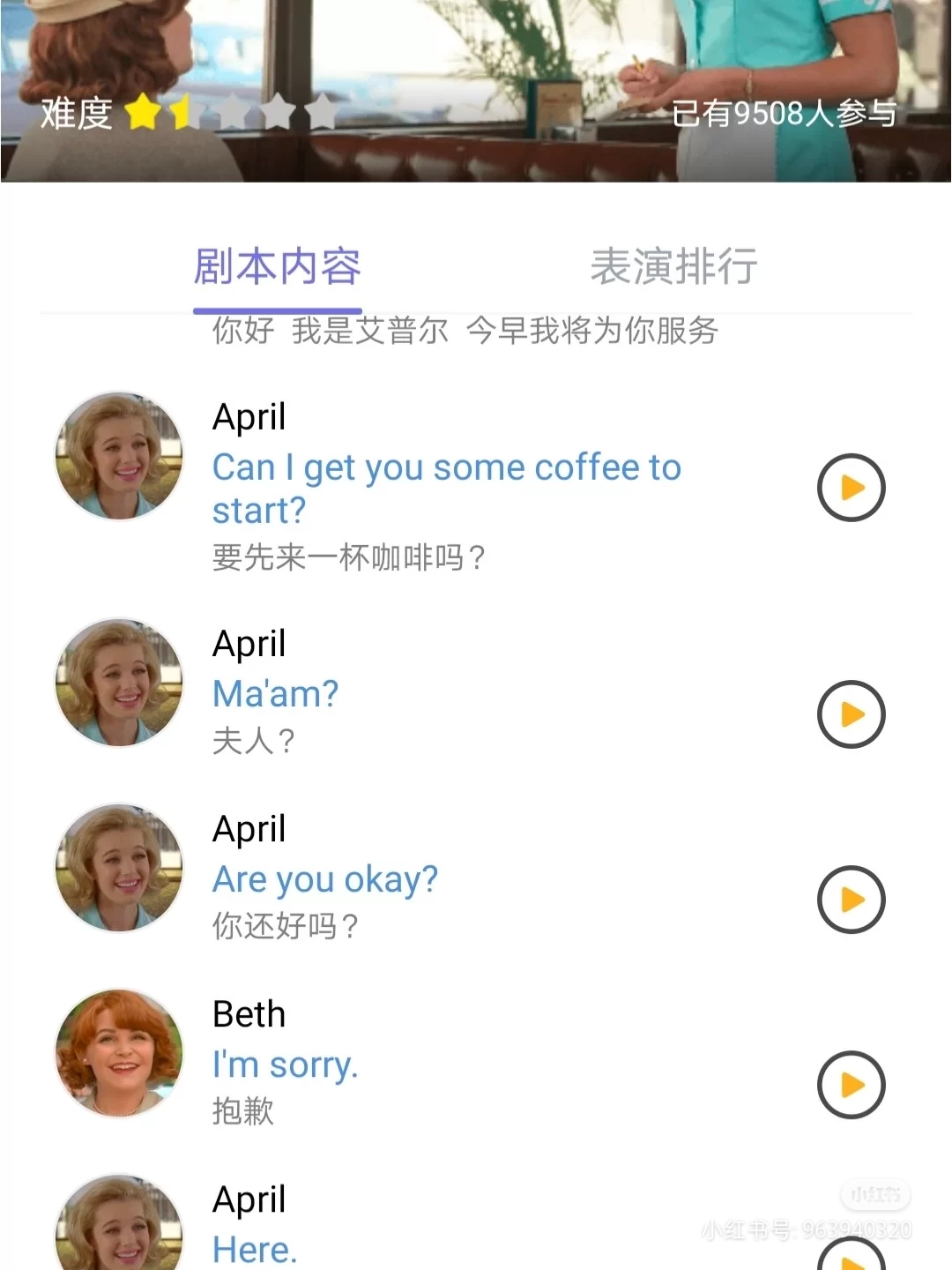Tap Beth's profile avatar

[118, 1053]
